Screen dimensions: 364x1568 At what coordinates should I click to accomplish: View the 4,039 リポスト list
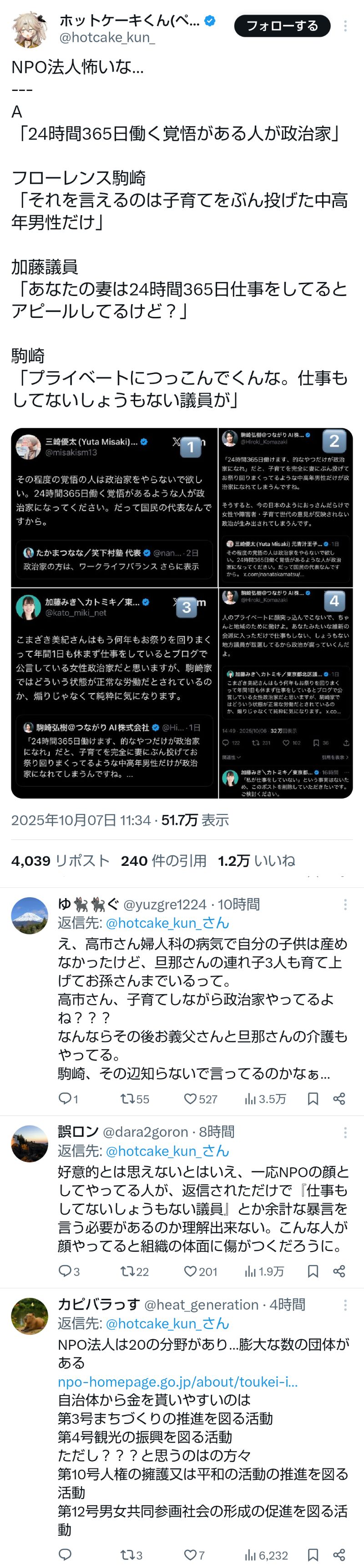[60, 860]
